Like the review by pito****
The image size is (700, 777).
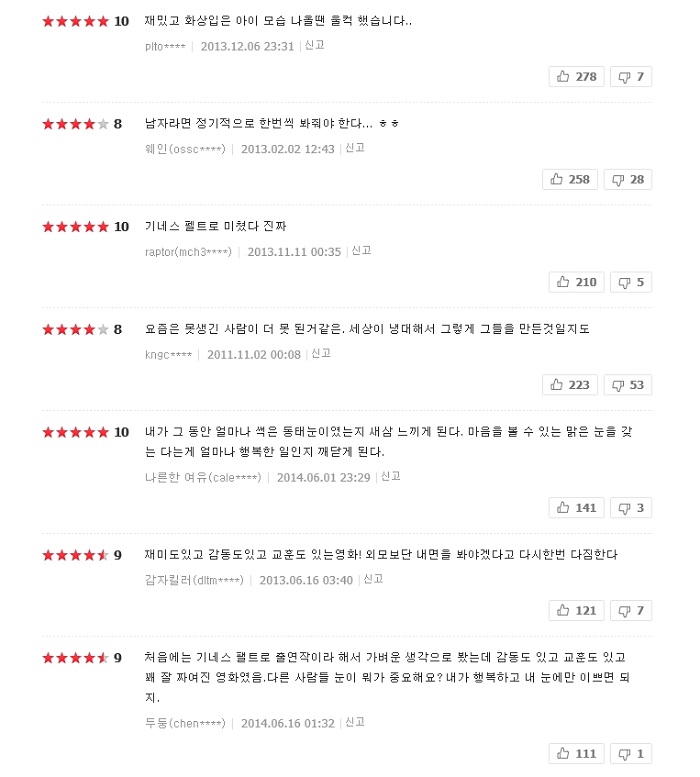point(576,76)
